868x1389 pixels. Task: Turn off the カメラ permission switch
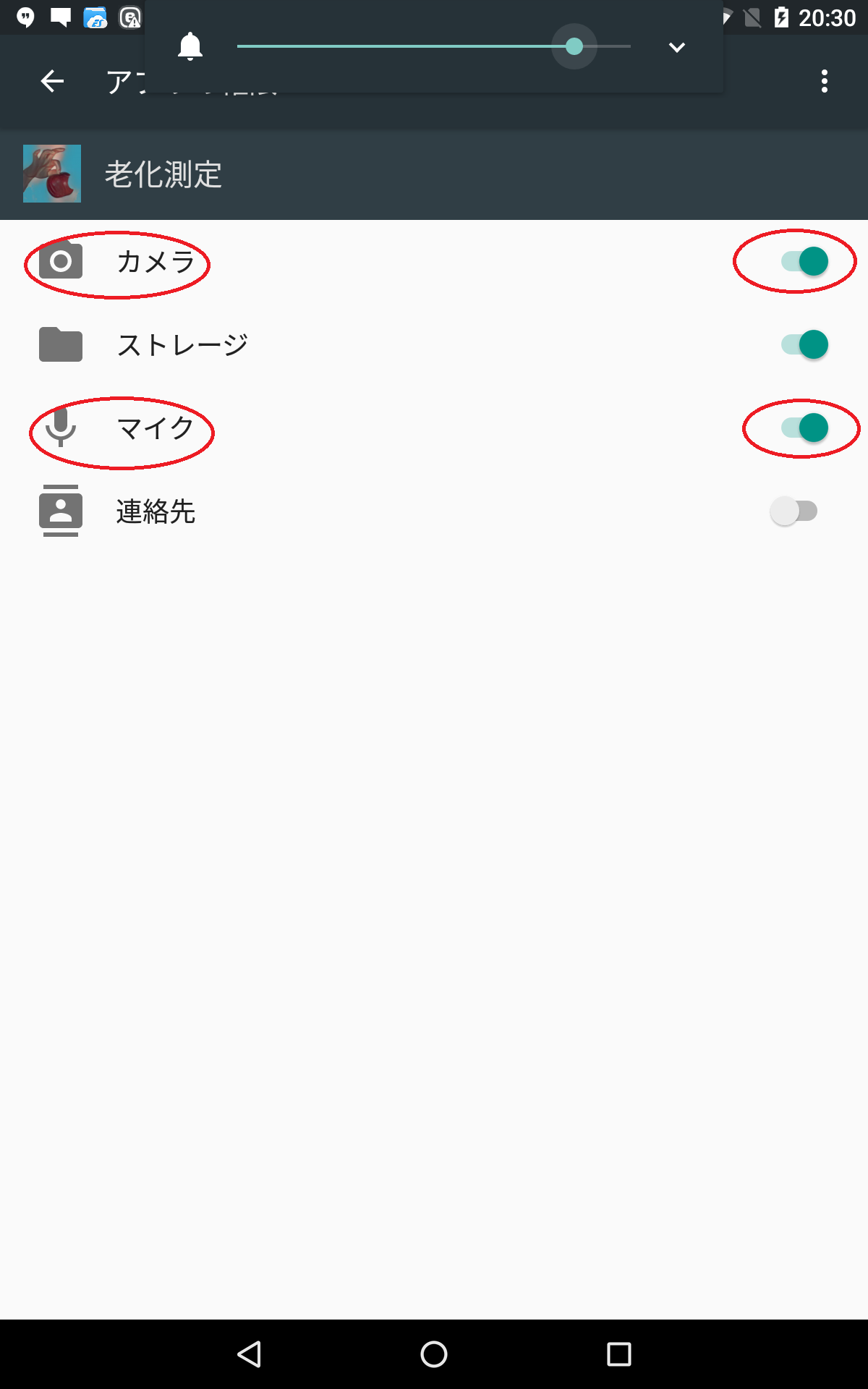(x=804, y=261)
